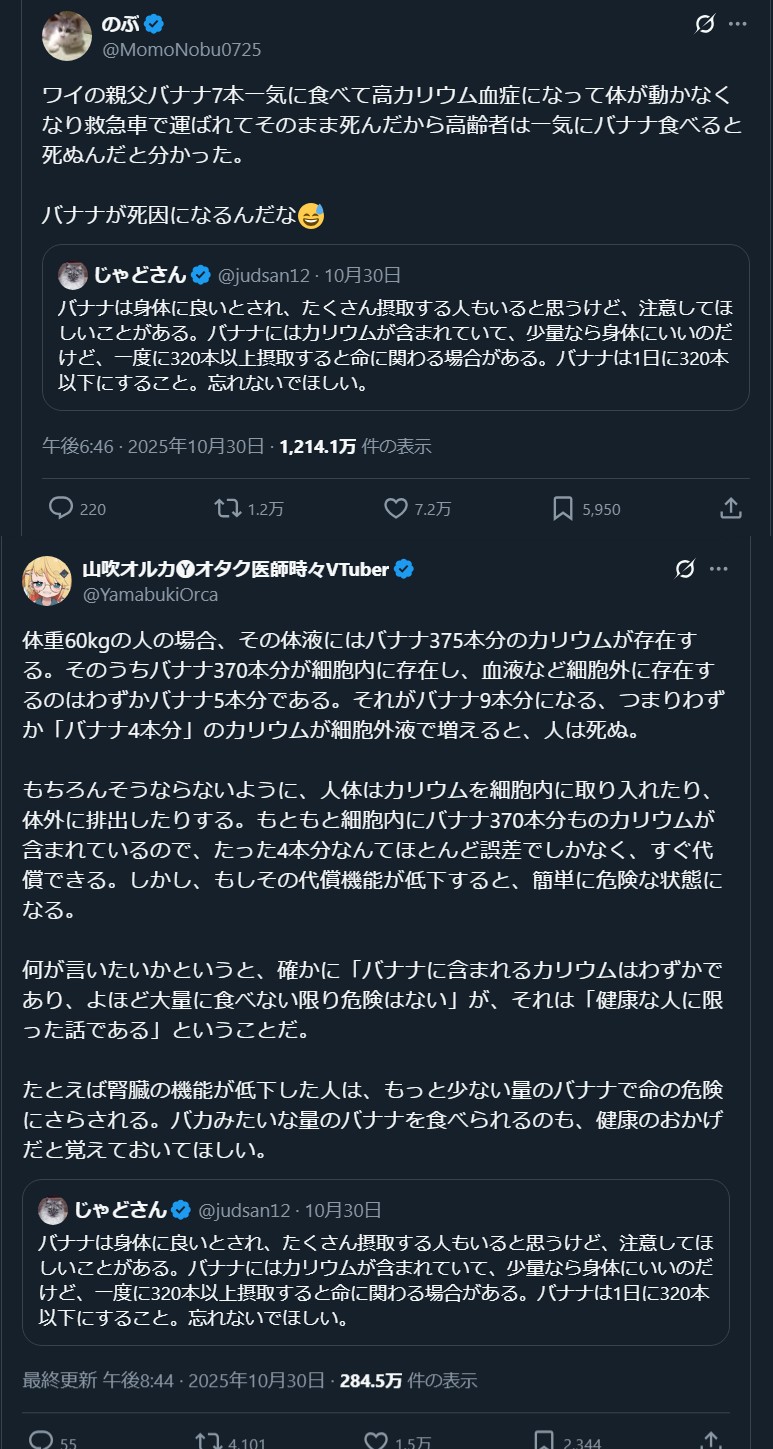This screenshot has height=1449, width=773.
Task: Reply to のぶ's post with 220 comments
Action: 62,508
